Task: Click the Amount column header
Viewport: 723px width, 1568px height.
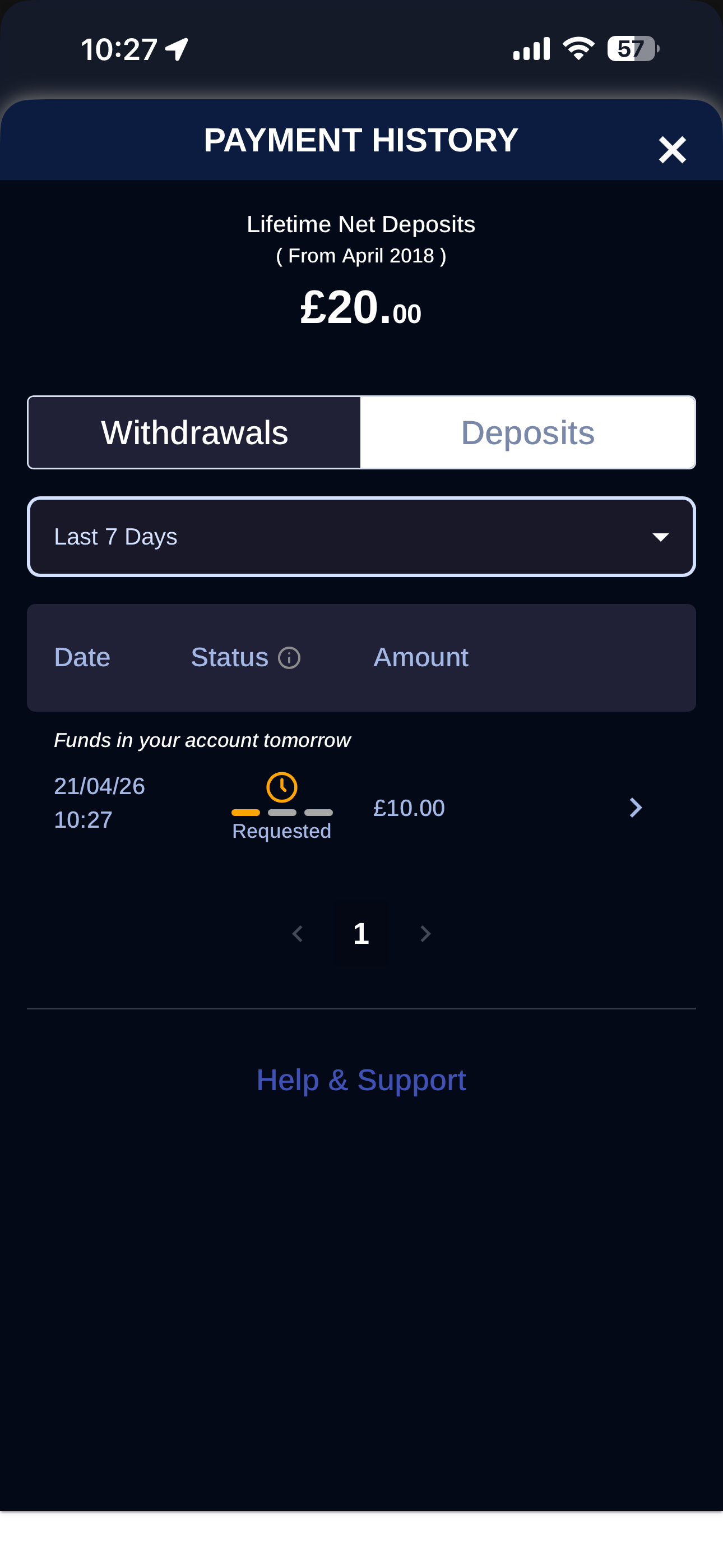Action: click(420, 657)
